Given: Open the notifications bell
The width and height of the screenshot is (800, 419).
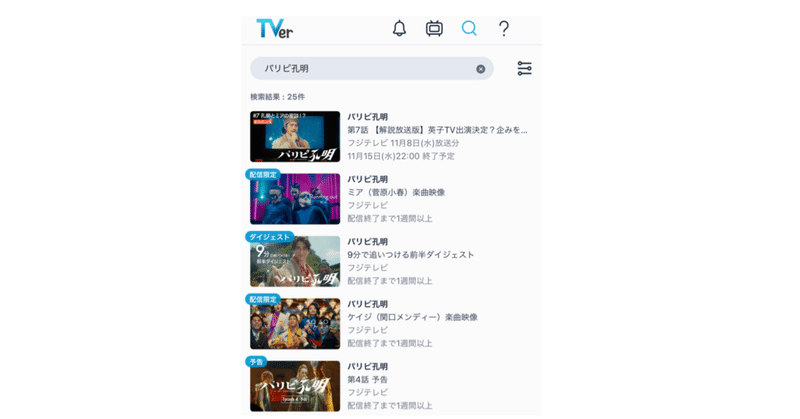Looking at the screenshot, I should pyautogui.click(x=399, y=28).
